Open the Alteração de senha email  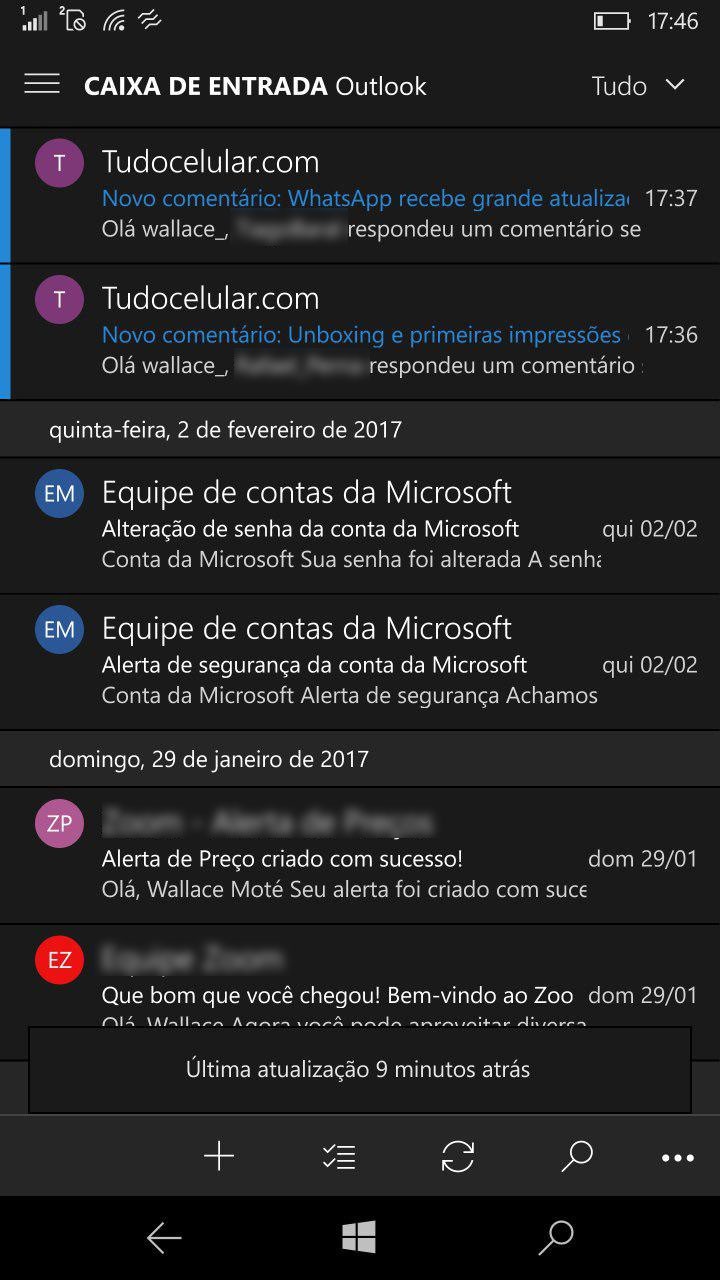tap(370, 527)
